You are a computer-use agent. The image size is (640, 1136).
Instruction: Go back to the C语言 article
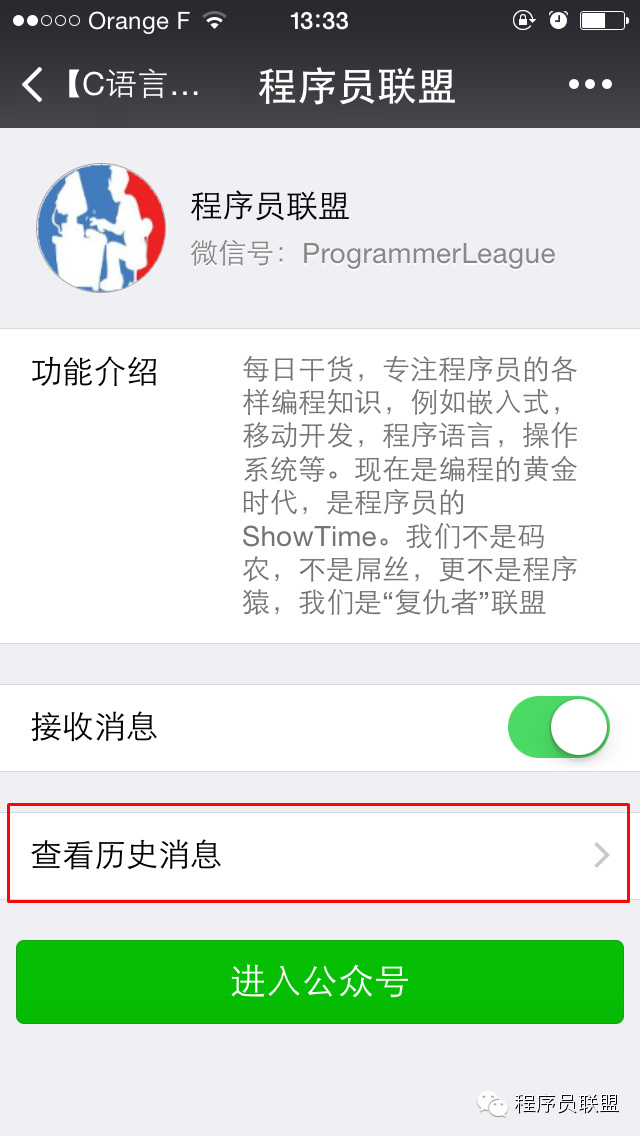pos(110,85)
